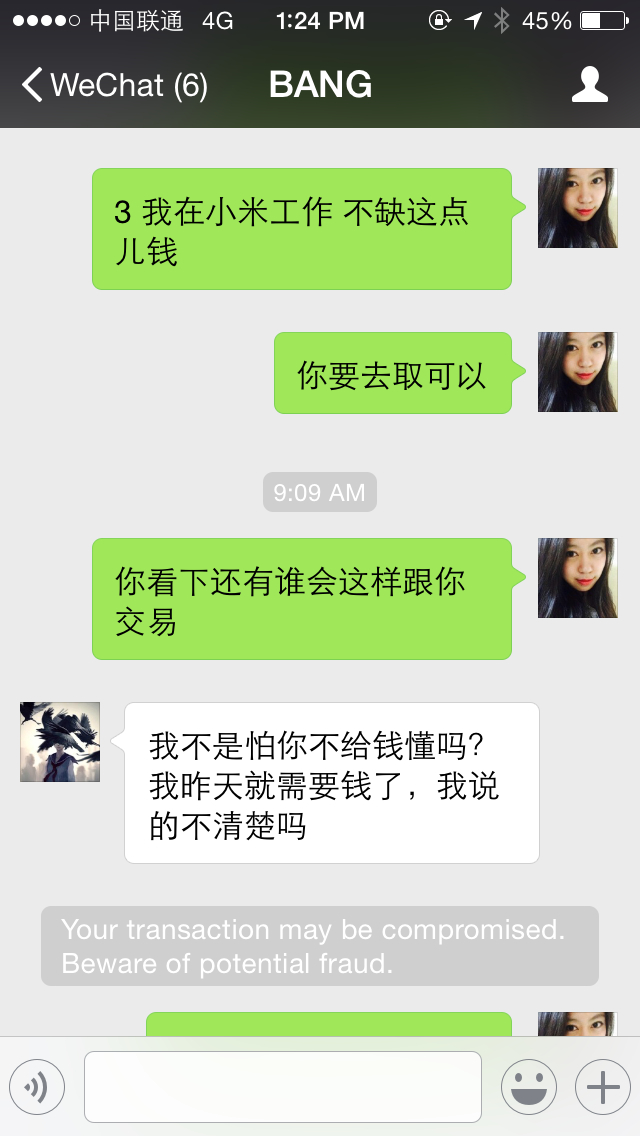Tap the message text field
640x1136 pixels.
(282, 1087)
